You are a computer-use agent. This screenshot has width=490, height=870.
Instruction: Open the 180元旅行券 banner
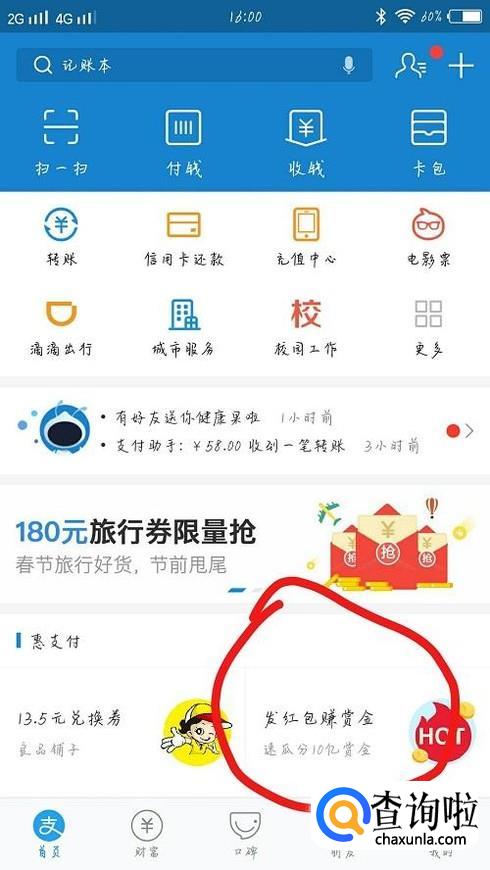pyautogui.click(x=245, y=544)
